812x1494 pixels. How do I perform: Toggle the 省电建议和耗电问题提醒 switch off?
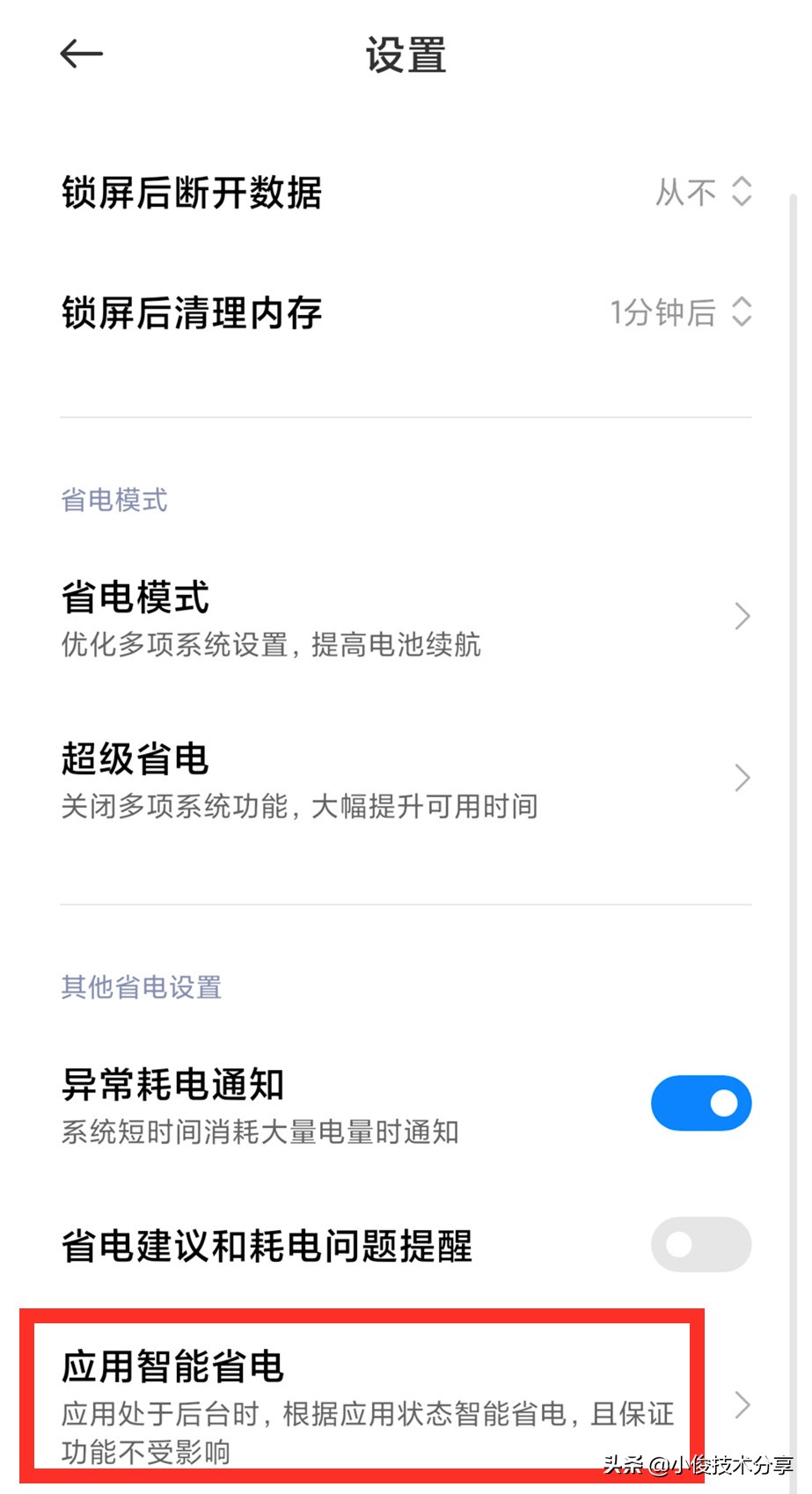click(699, 1245)
